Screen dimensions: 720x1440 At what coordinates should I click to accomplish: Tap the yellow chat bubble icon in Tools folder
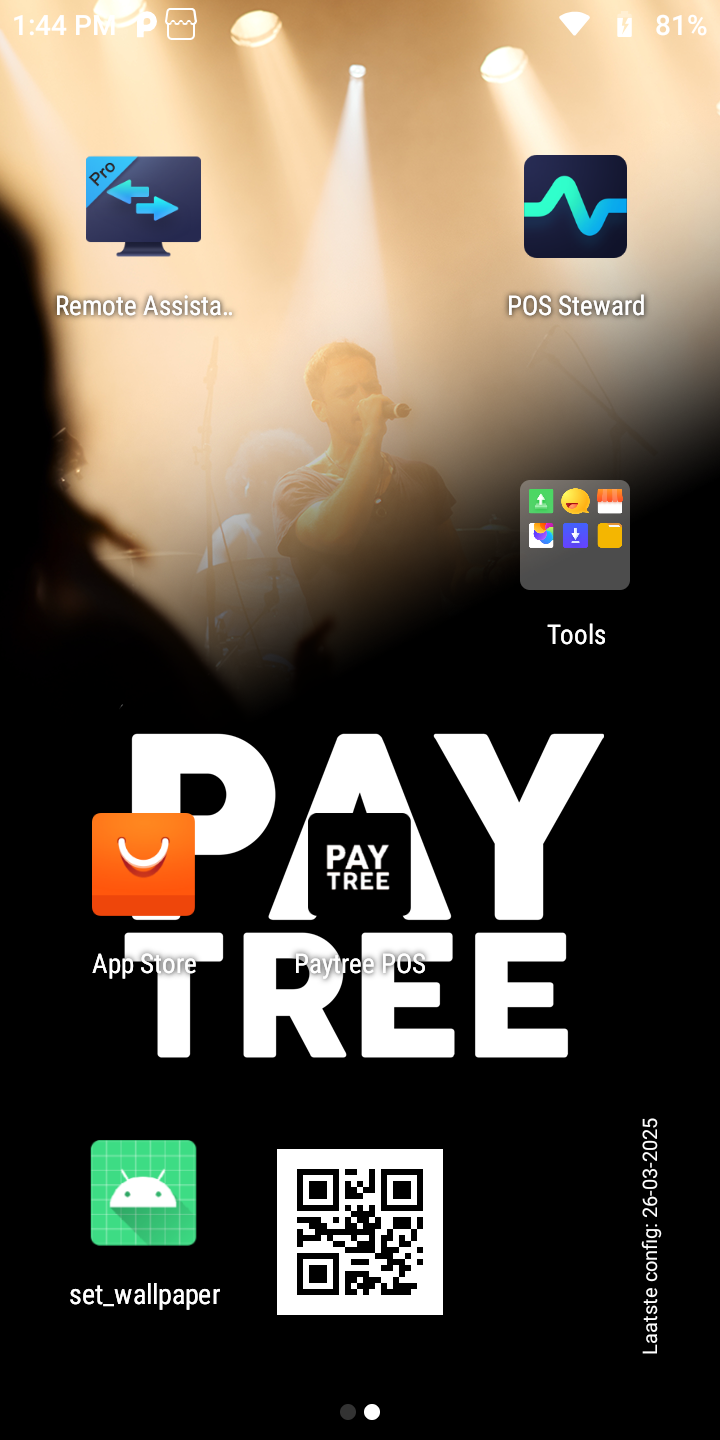click(574, 502)
